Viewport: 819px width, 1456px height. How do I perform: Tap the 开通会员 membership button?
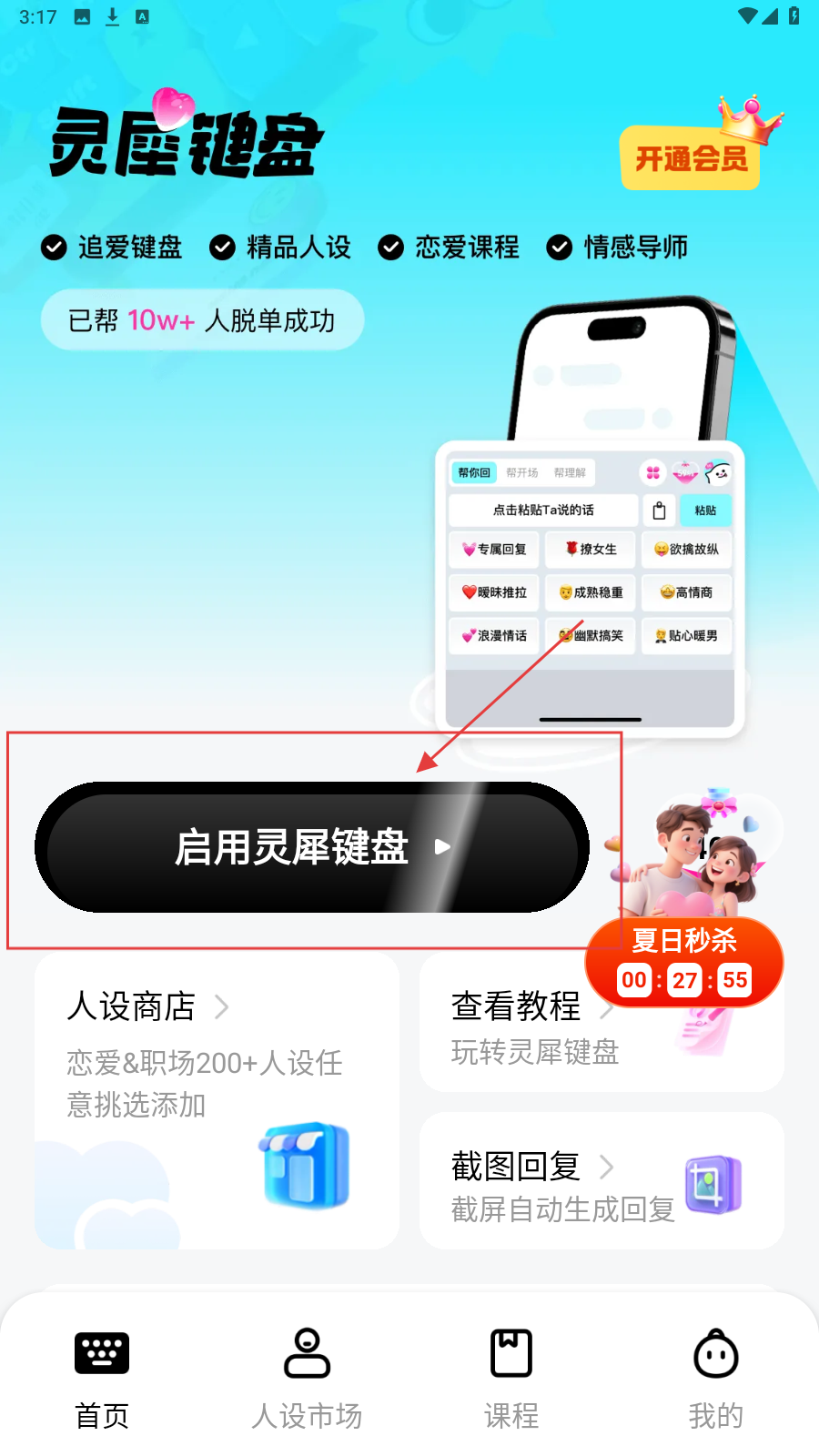(691, 158)
